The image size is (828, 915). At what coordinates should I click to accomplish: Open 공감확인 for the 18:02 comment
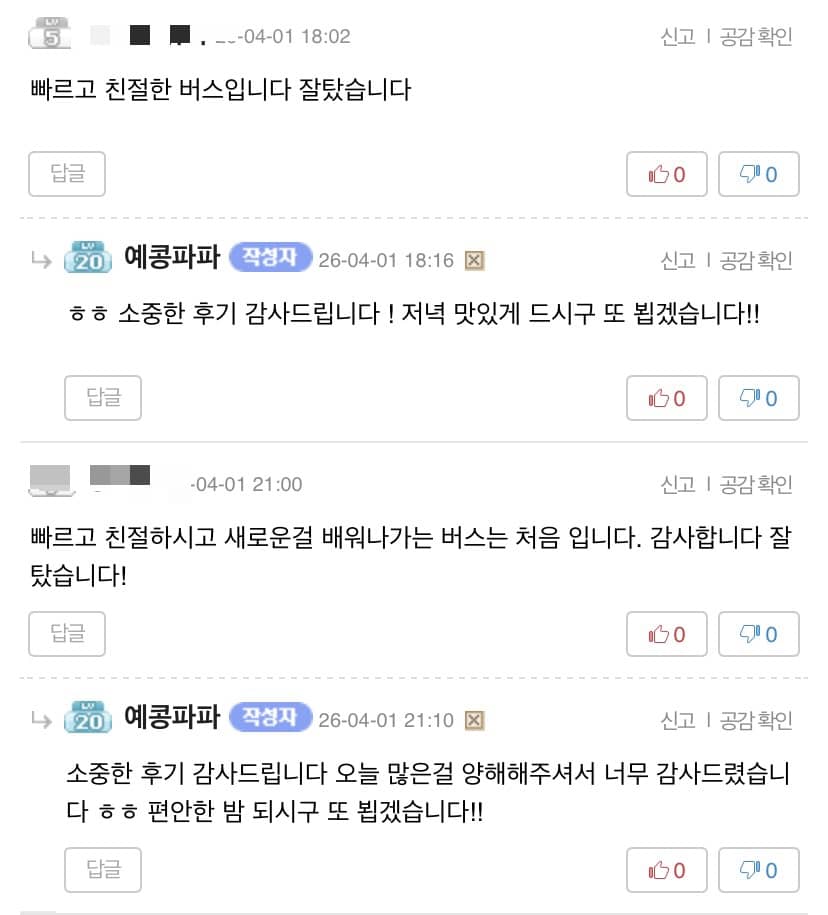click(756, 37)
